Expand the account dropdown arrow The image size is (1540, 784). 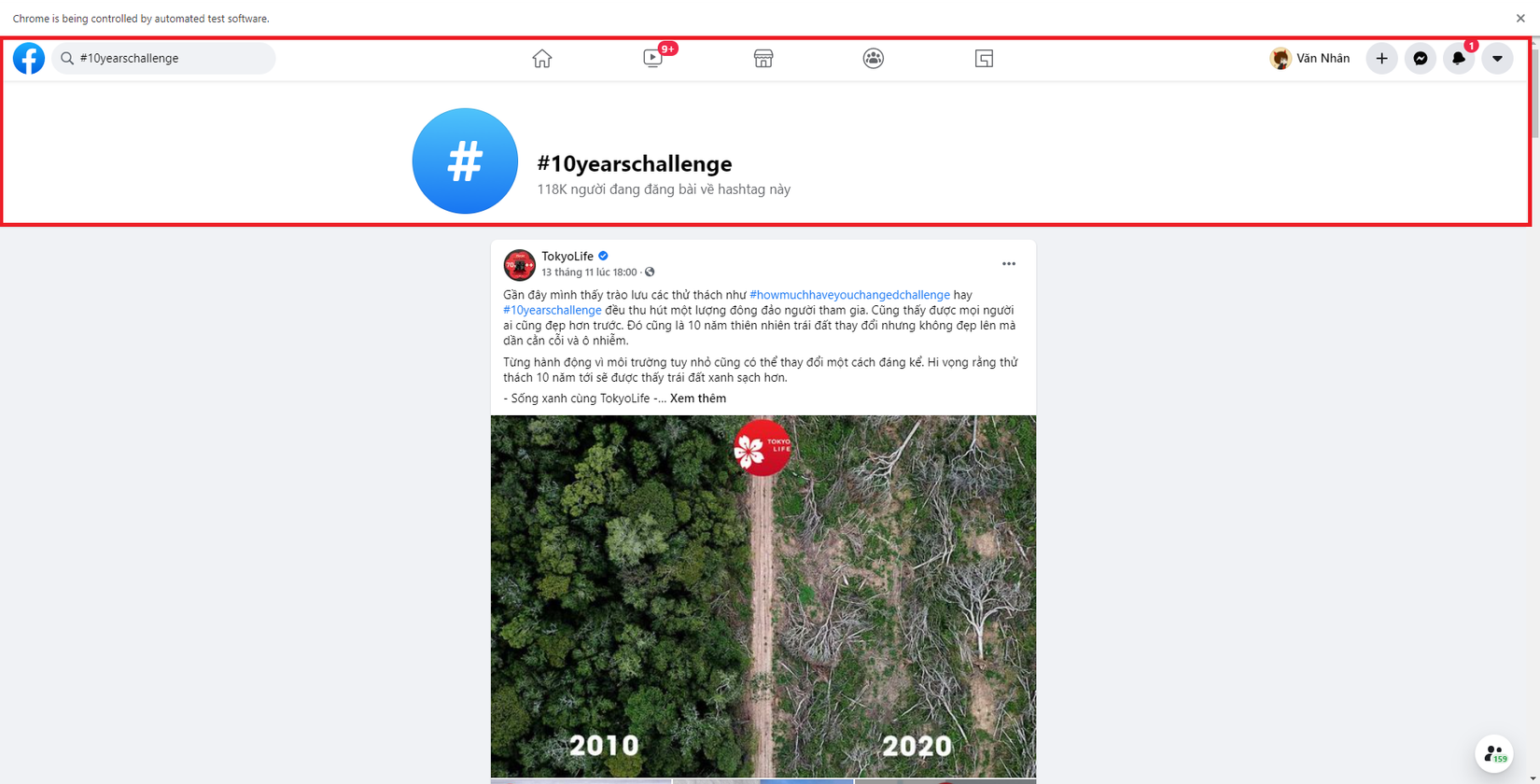[1497, 58]
